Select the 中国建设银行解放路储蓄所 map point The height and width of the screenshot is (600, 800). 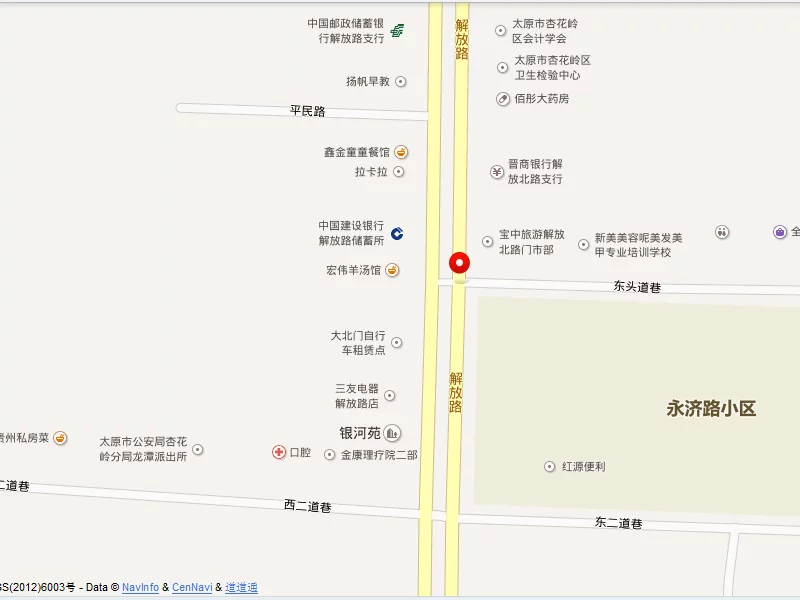click(x=397, y=233)
